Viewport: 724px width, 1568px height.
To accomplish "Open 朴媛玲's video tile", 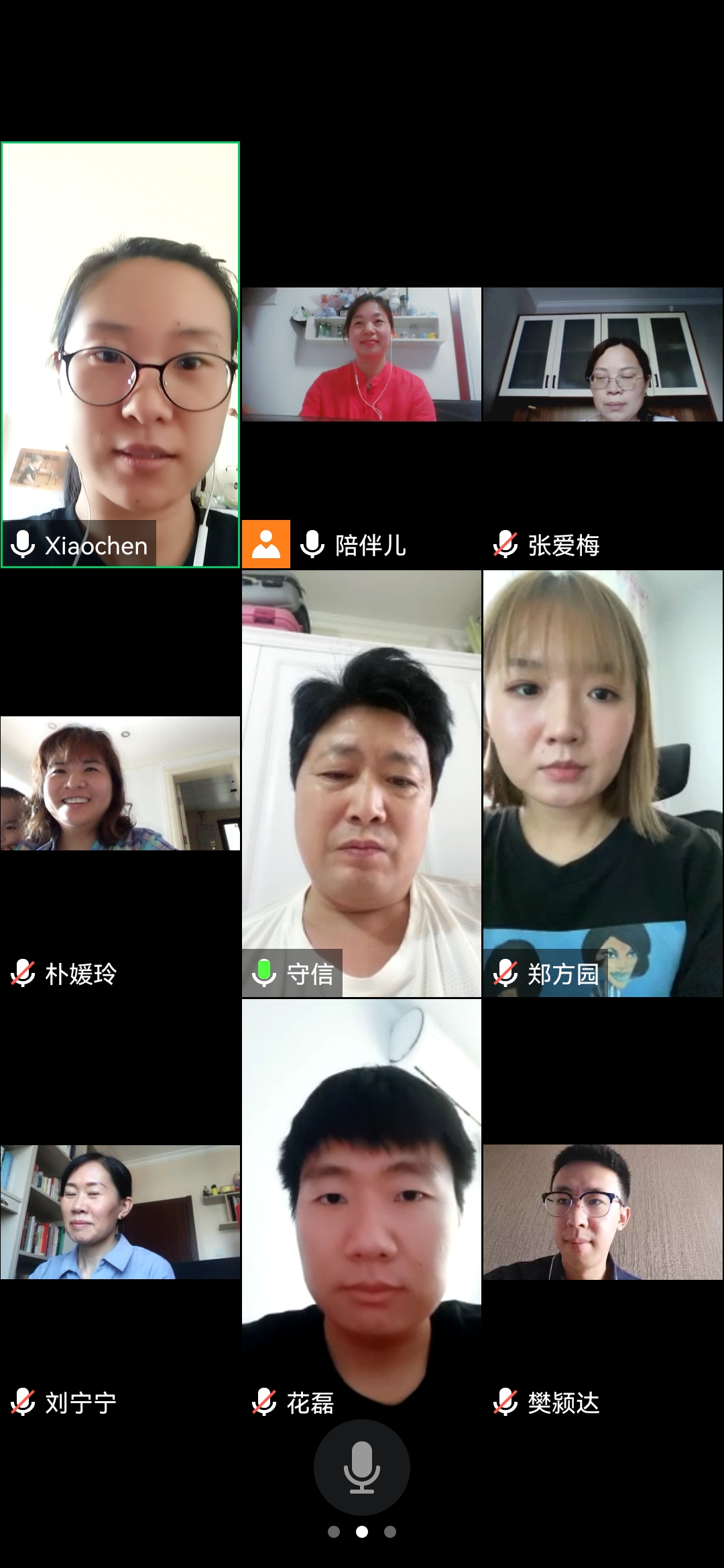I will [x=121, y=784].
